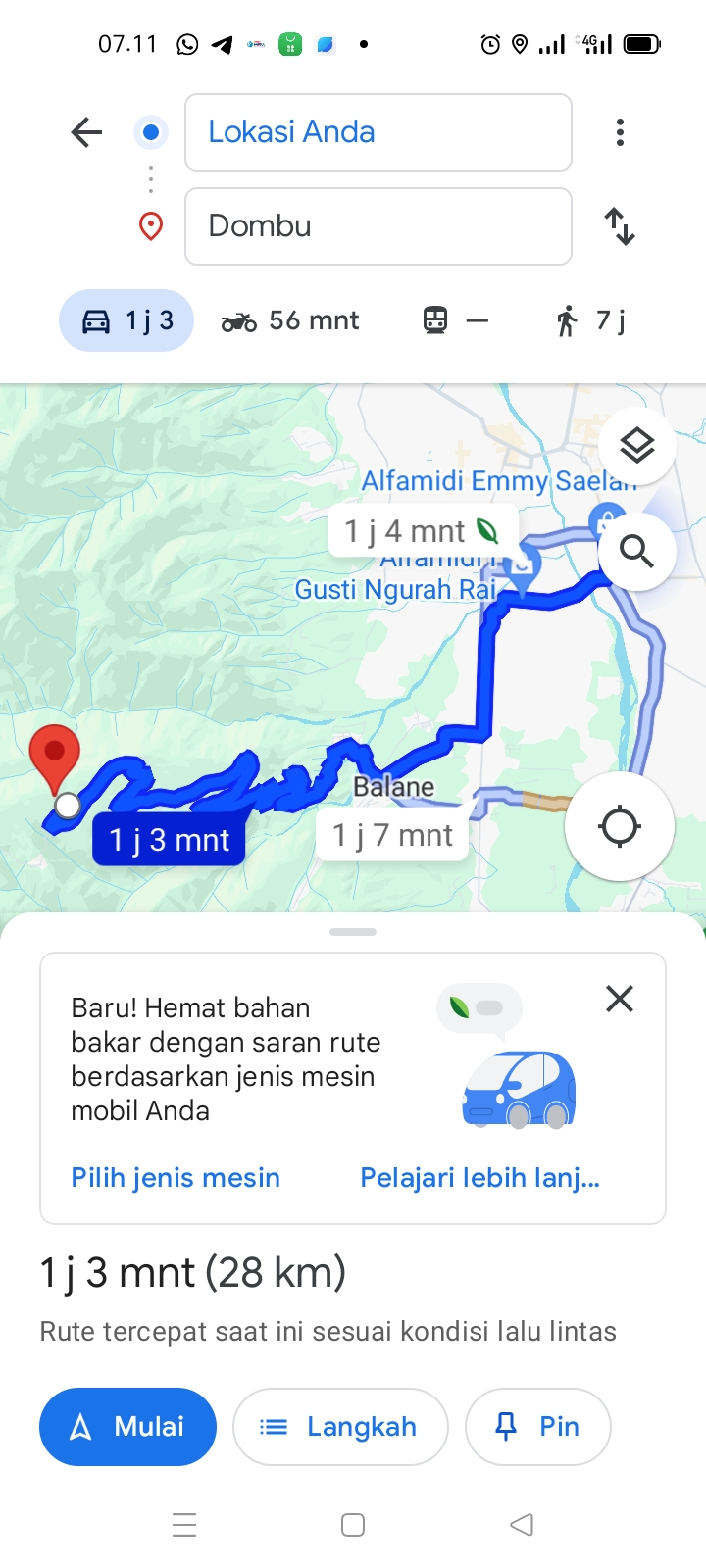This screenshot has width=706, height=1568.
Task: Pin this route
Action: (538, 1427)
